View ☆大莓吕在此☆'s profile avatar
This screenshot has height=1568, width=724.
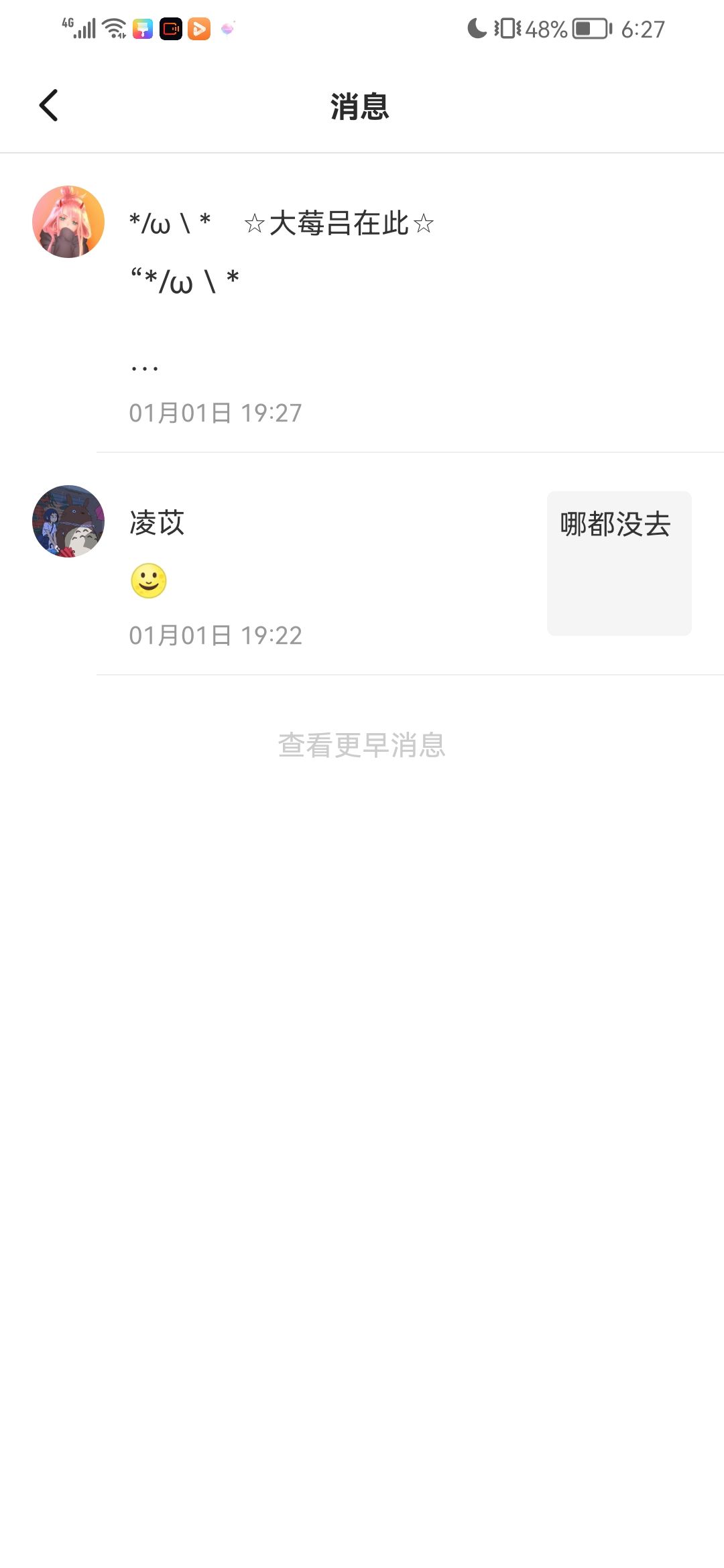pyautogui.click(x=68, y=222)
